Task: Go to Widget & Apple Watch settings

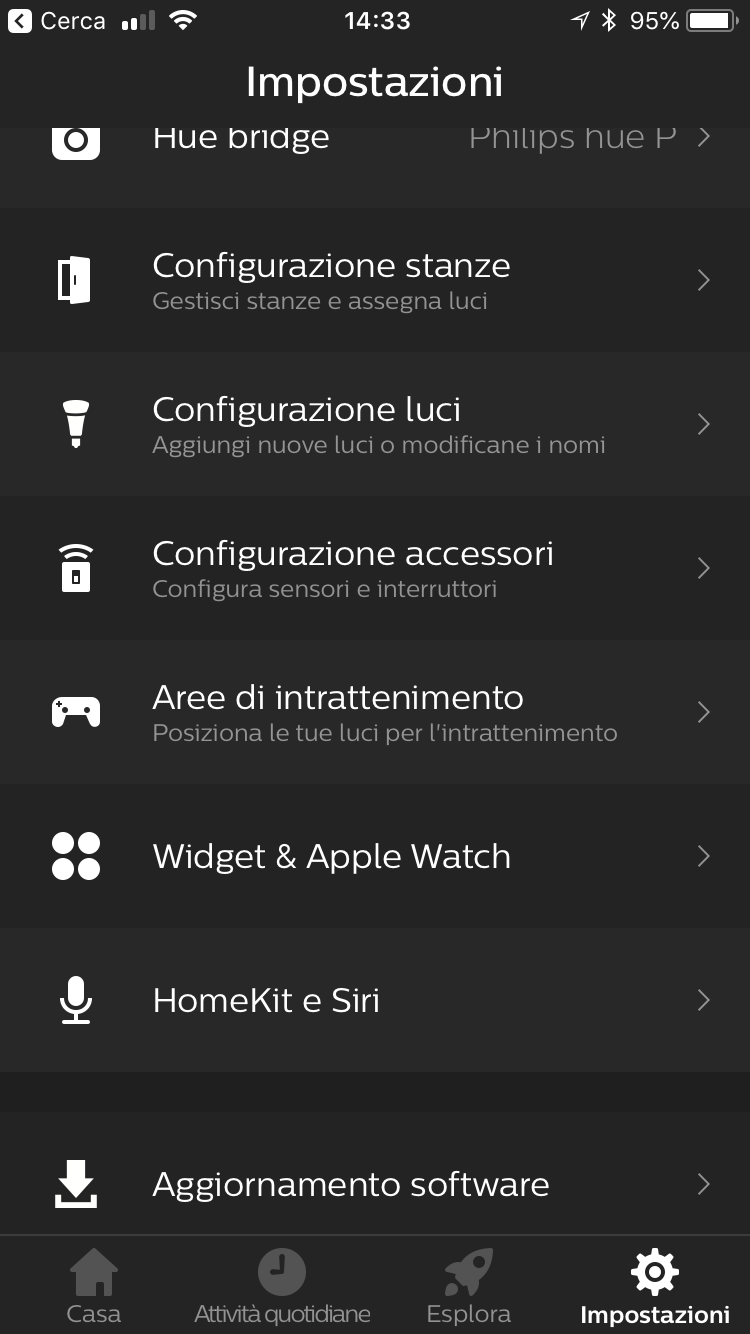Action: (x=375, y=856)
